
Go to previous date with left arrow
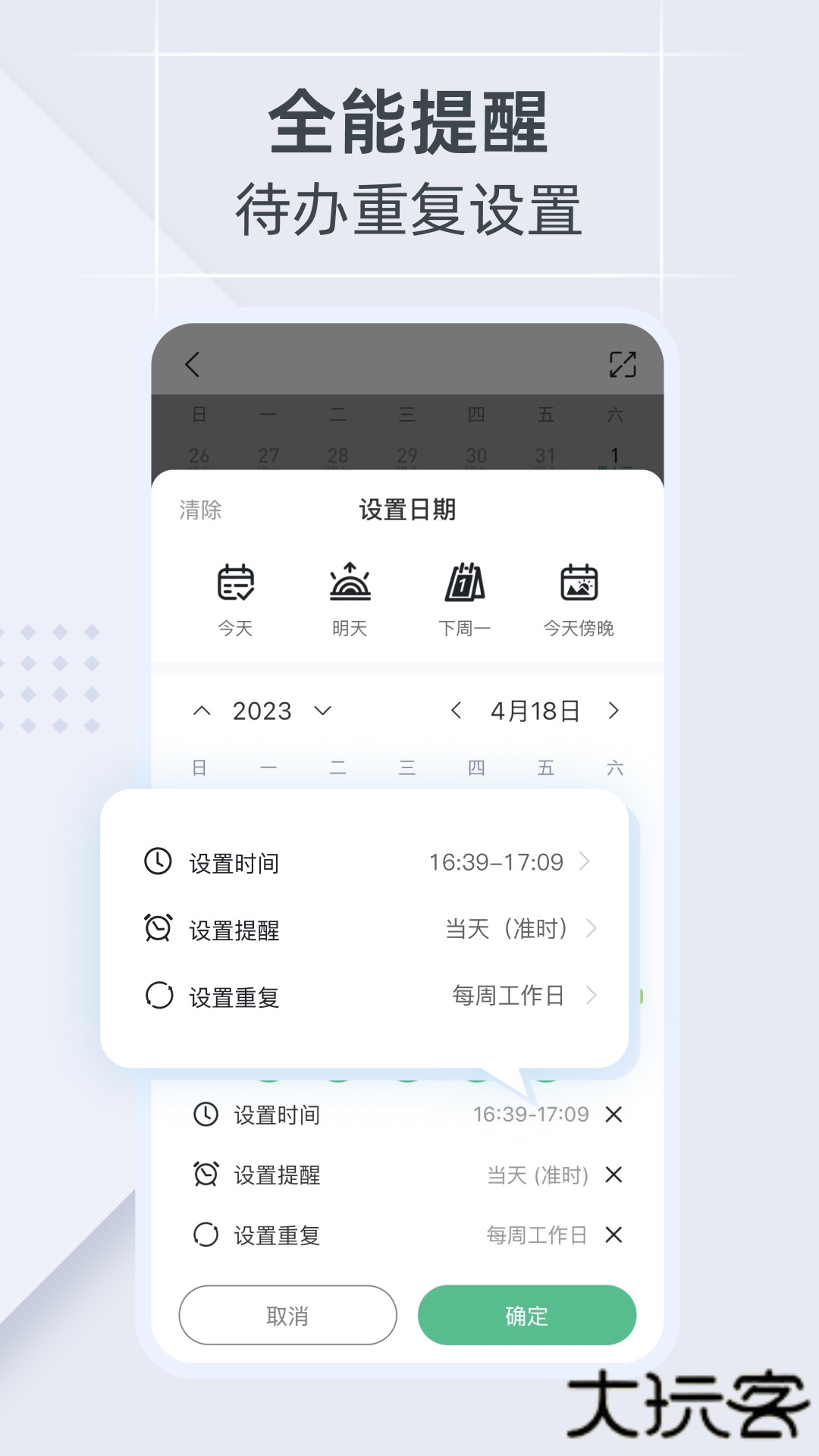click(457, 711)
